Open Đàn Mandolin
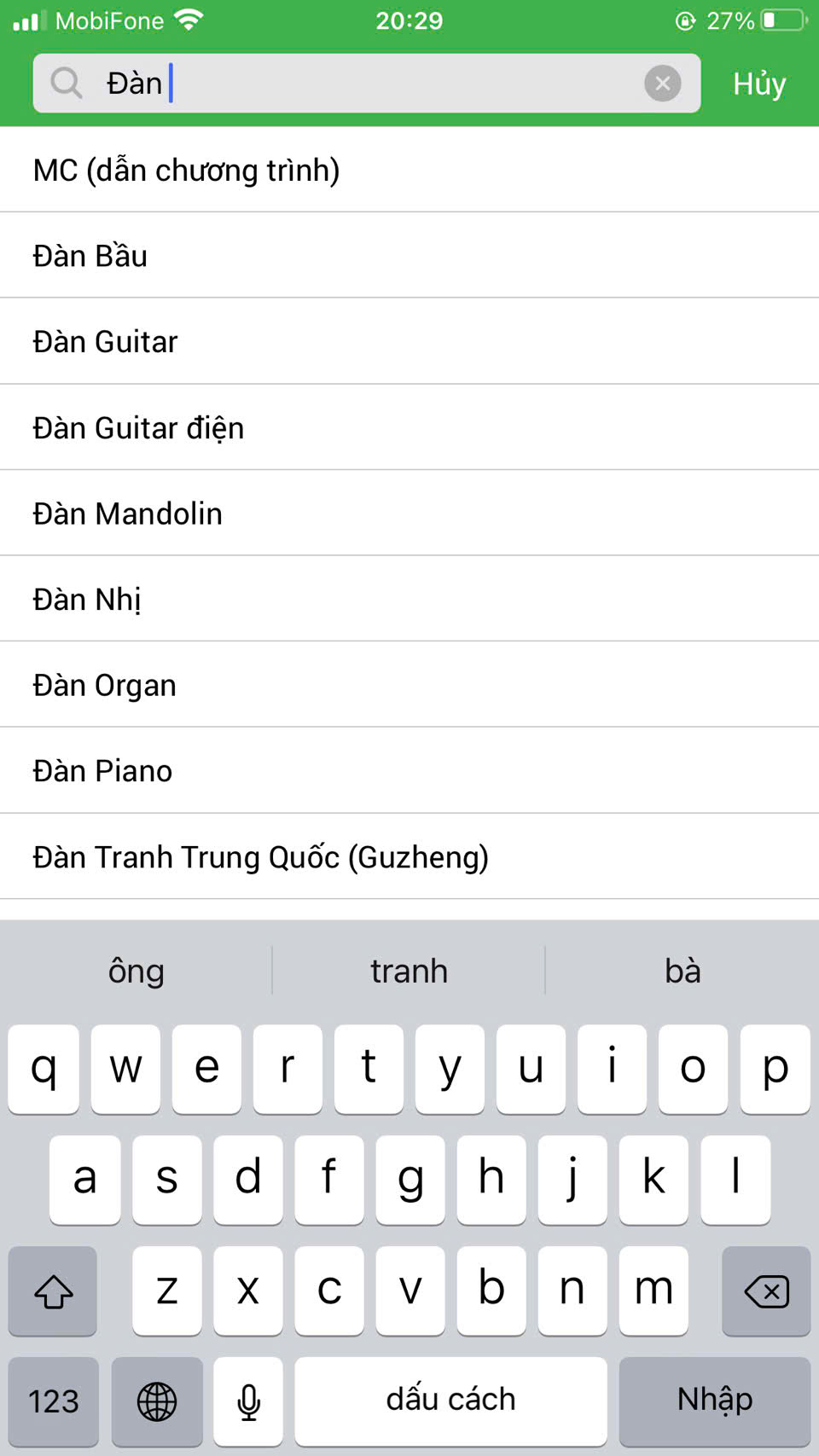The height and width of the screenshot is (1456, 819). [x=409, y=513]
